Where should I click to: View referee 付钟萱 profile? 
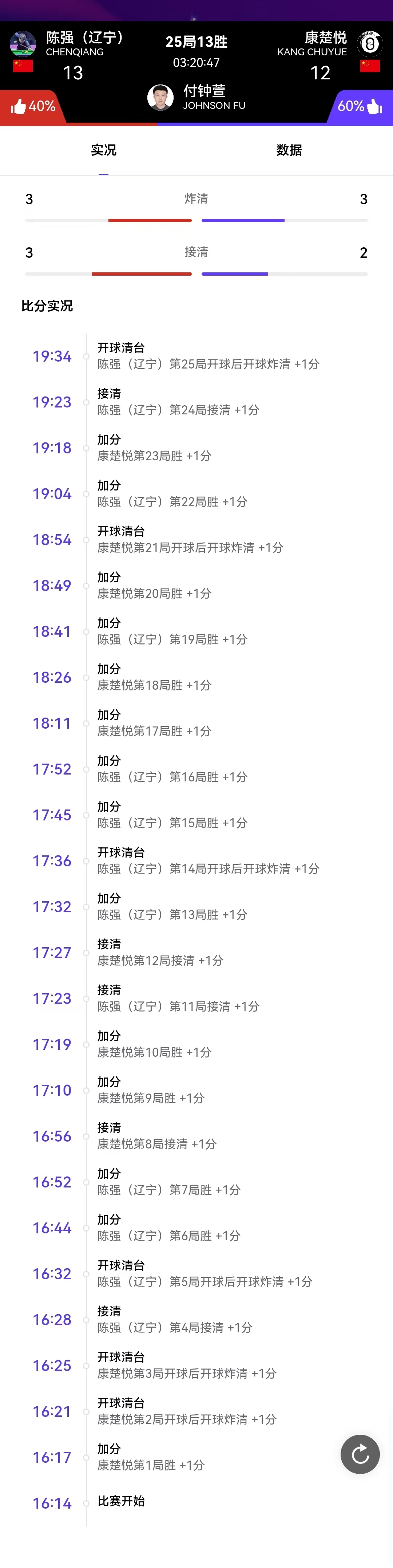tap(160, 97)
